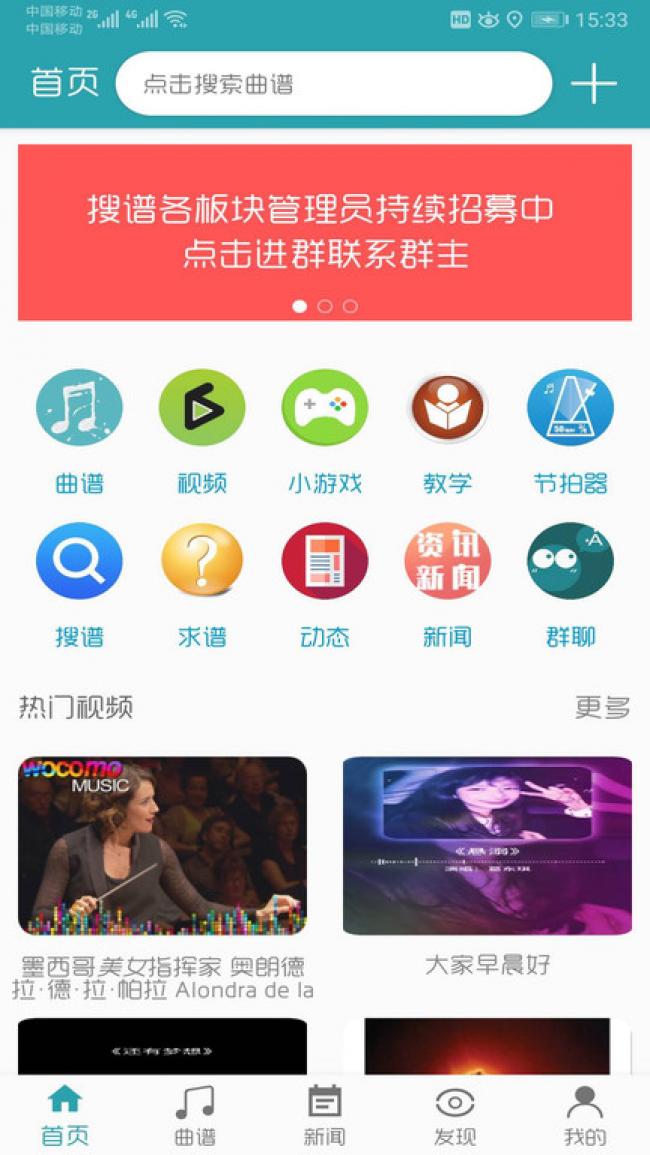Launch 小游戏 mini games
650x1155 pixels.
[325, 409]
